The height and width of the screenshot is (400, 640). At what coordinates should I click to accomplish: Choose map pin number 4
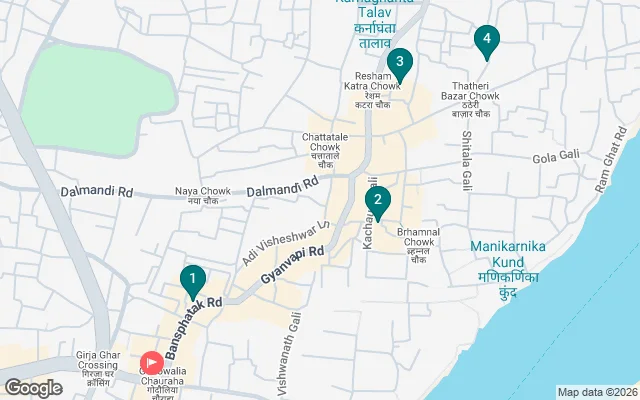coord(486,41)
